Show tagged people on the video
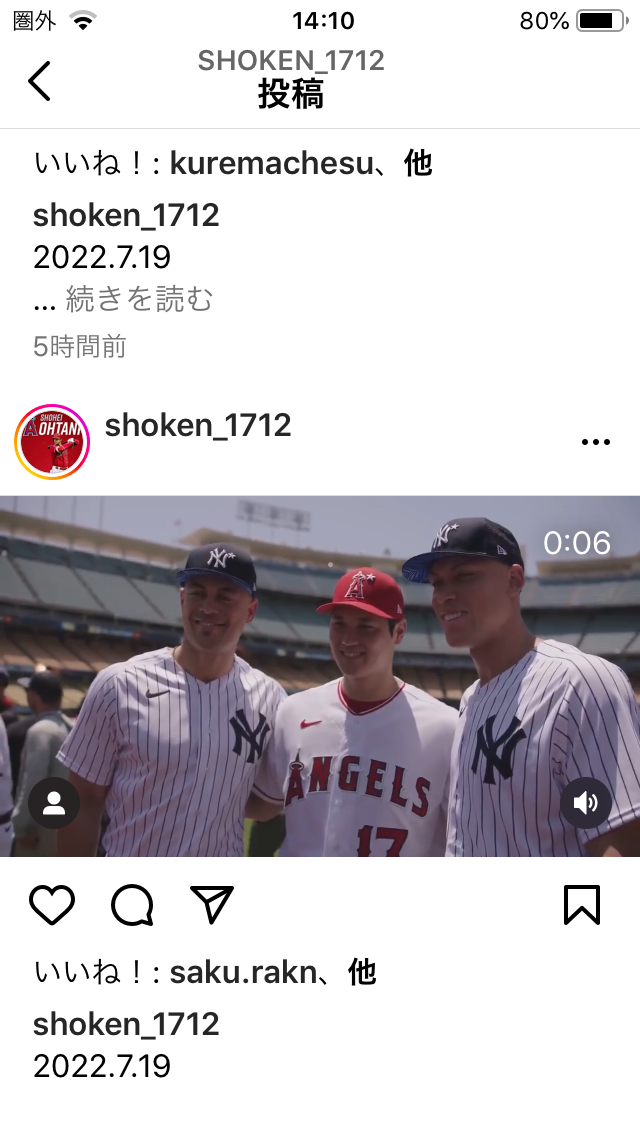This screenshot has height=1136, width=640. click(54, 803)
